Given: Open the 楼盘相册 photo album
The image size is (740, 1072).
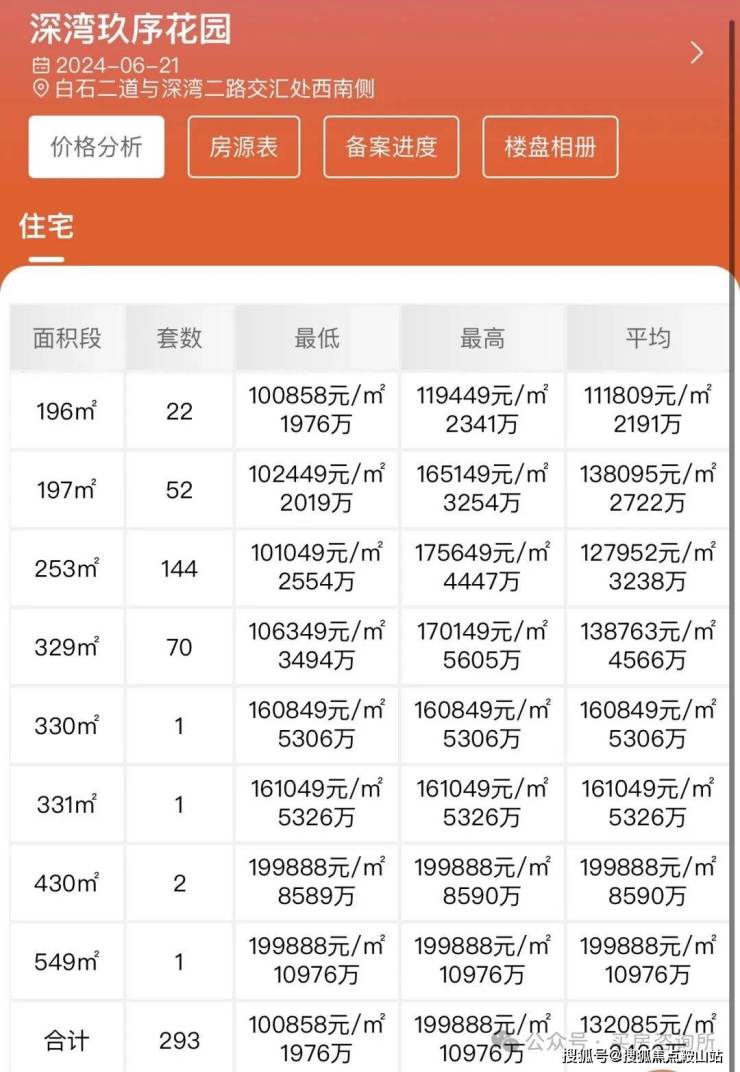Looking at the screenshot, I should coord(550,147).
